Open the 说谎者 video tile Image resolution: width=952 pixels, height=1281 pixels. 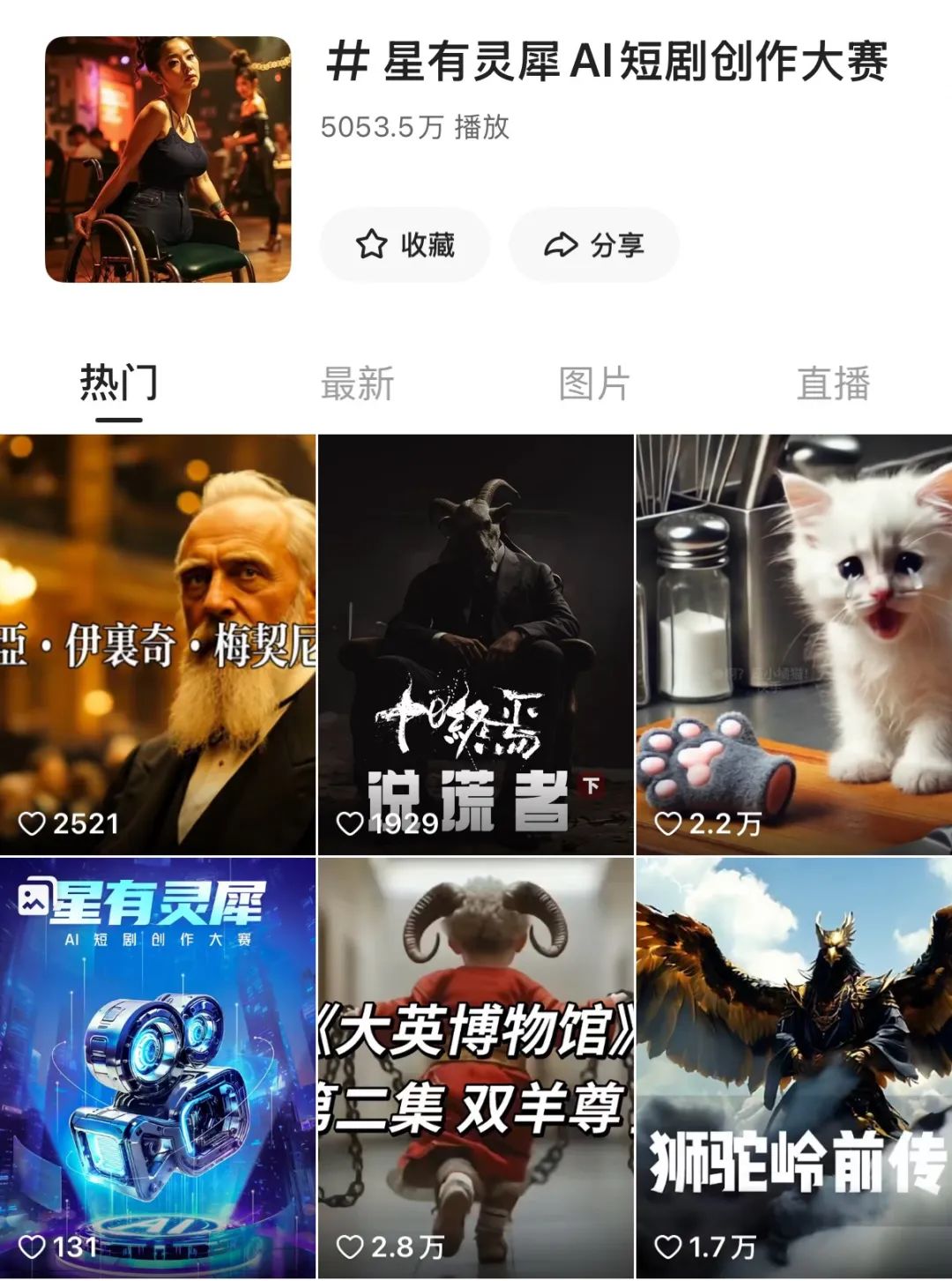[x=475, y=644]
